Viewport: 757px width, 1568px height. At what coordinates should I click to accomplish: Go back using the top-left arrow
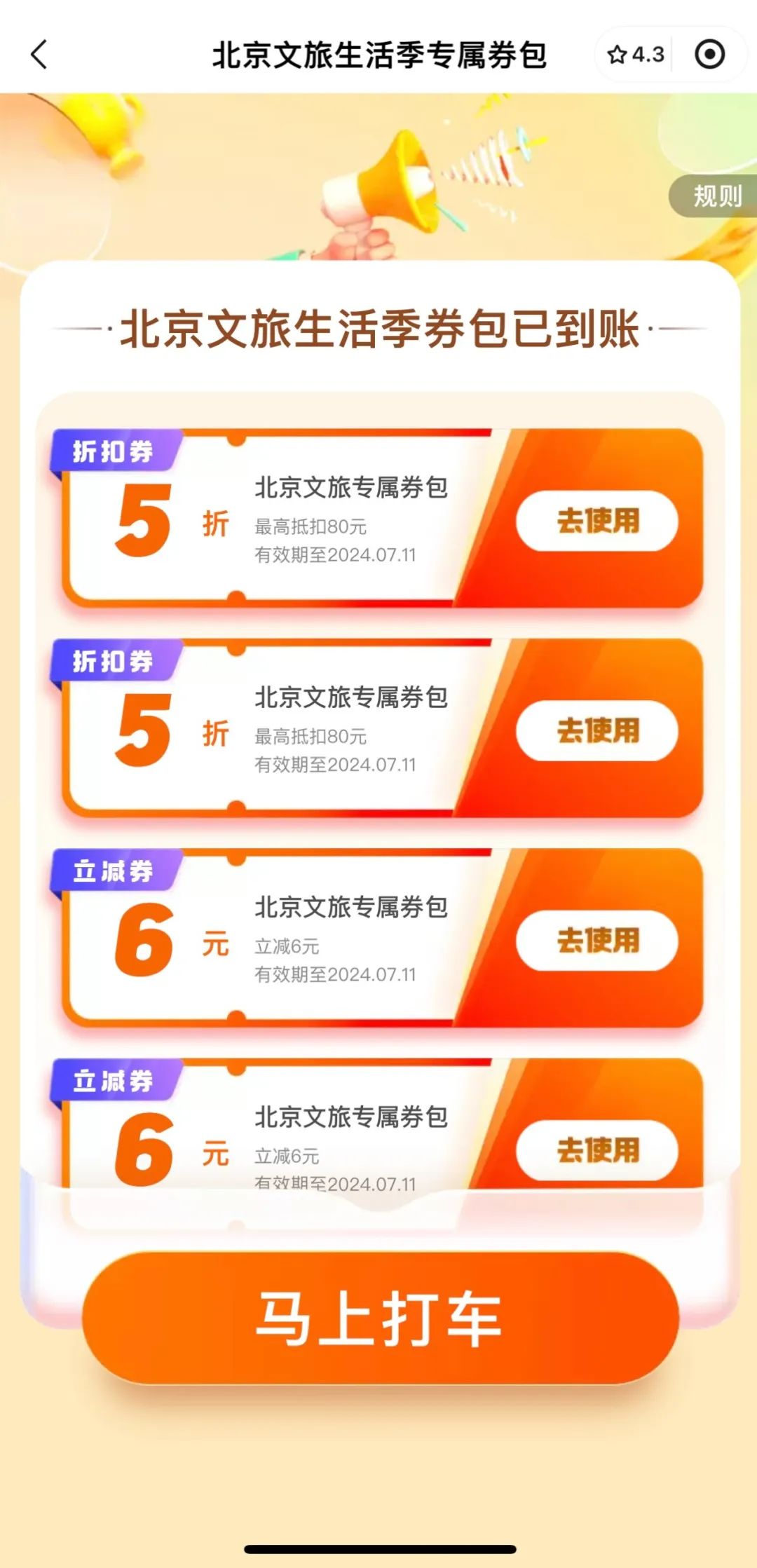coord(39,55)
